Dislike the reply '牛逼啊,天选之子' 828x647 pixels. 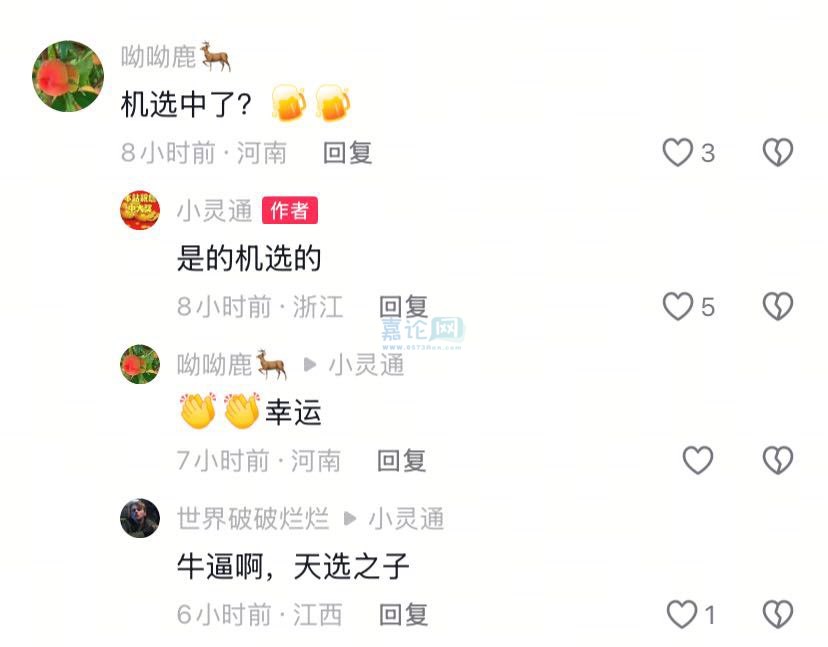[x=777, y=614]
